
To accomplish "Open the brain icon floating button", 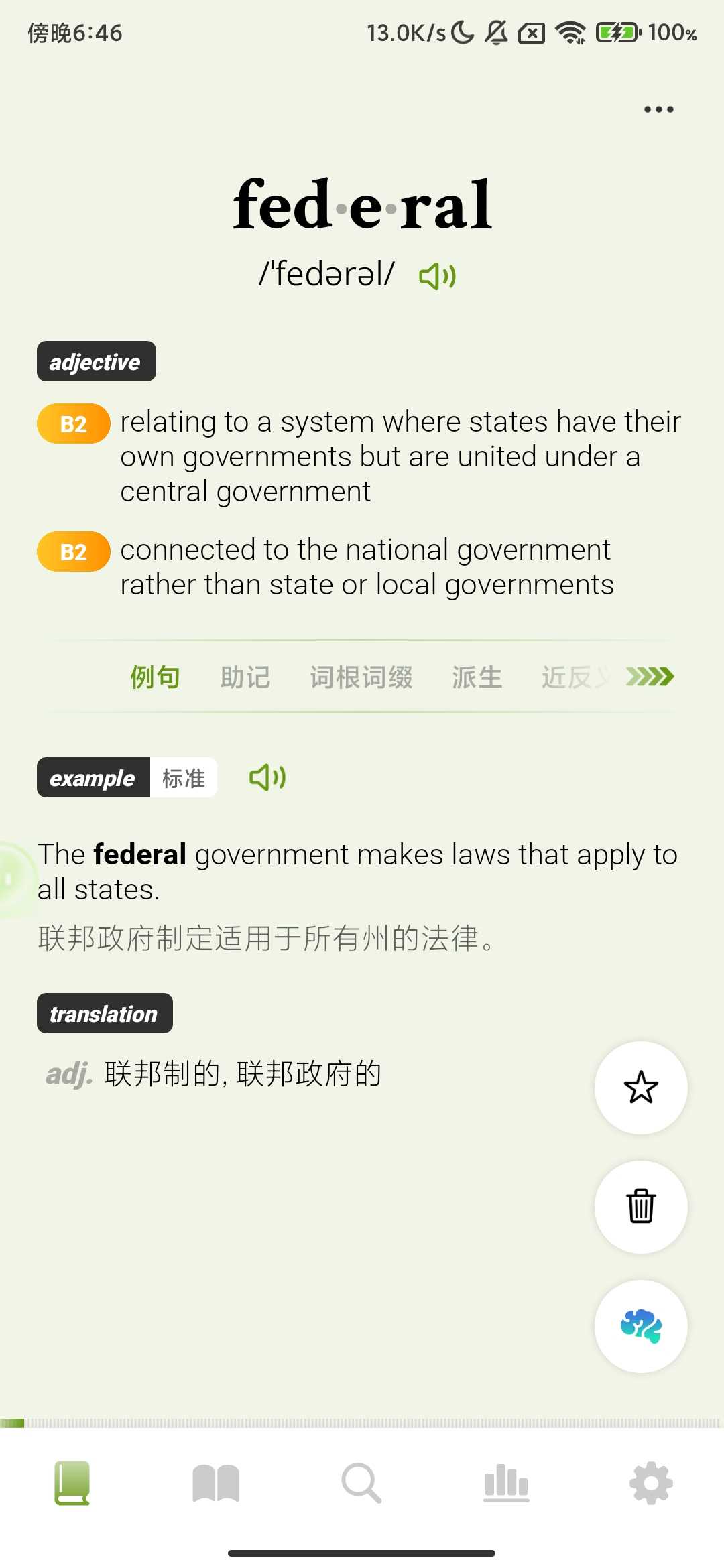I will [641, 1326].
